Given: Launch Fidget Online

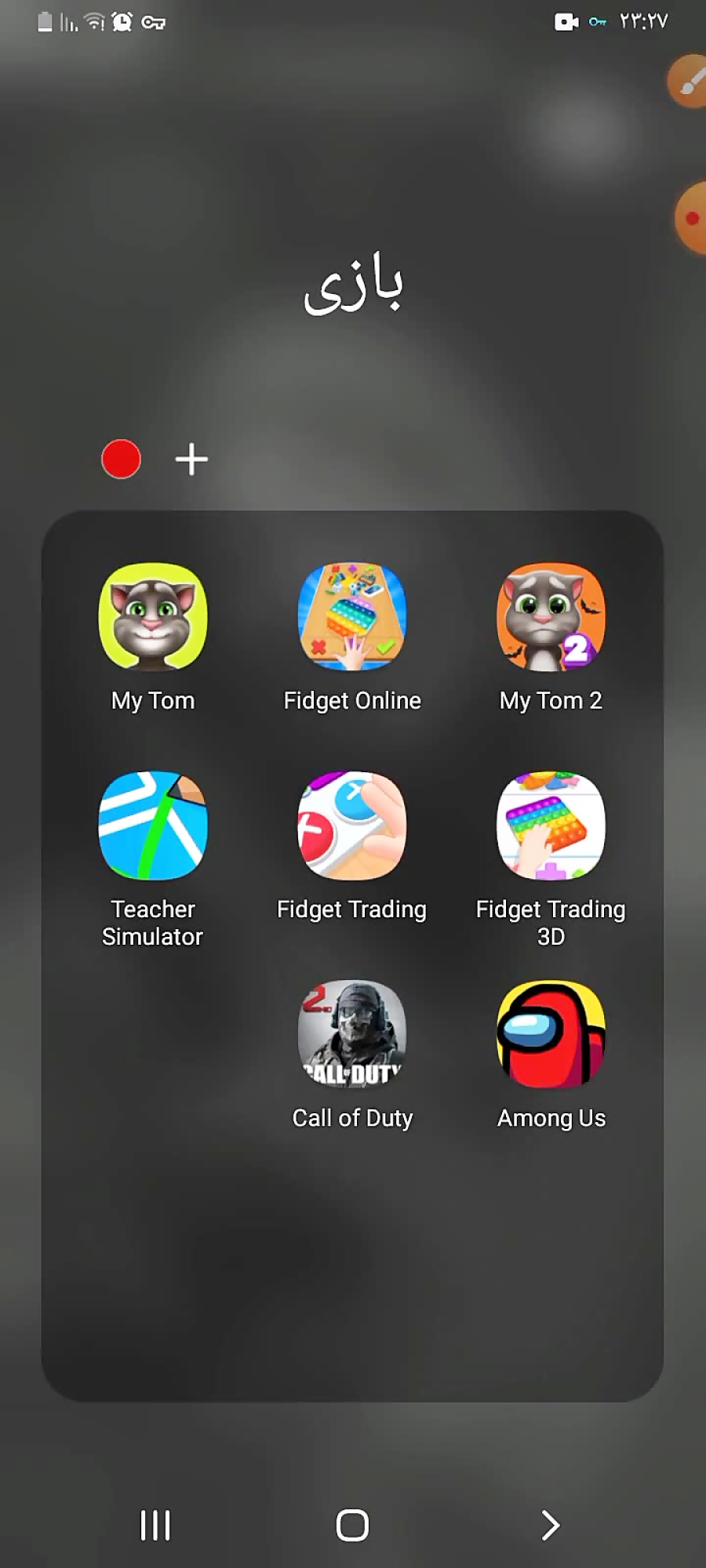Looking at the screenshot, I should click(x=352, y=618).
